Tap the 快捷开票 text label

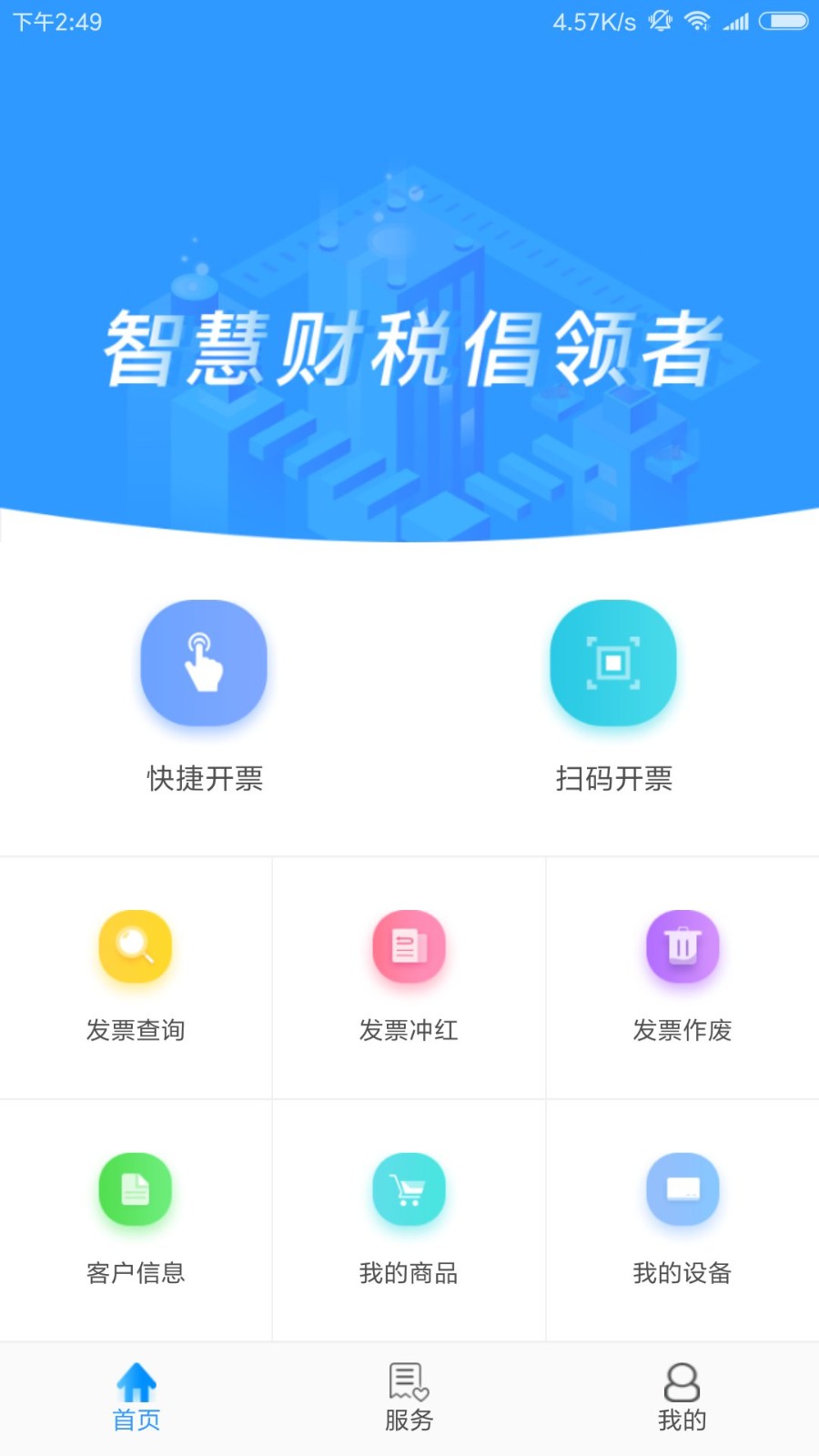tap(204, 780)
